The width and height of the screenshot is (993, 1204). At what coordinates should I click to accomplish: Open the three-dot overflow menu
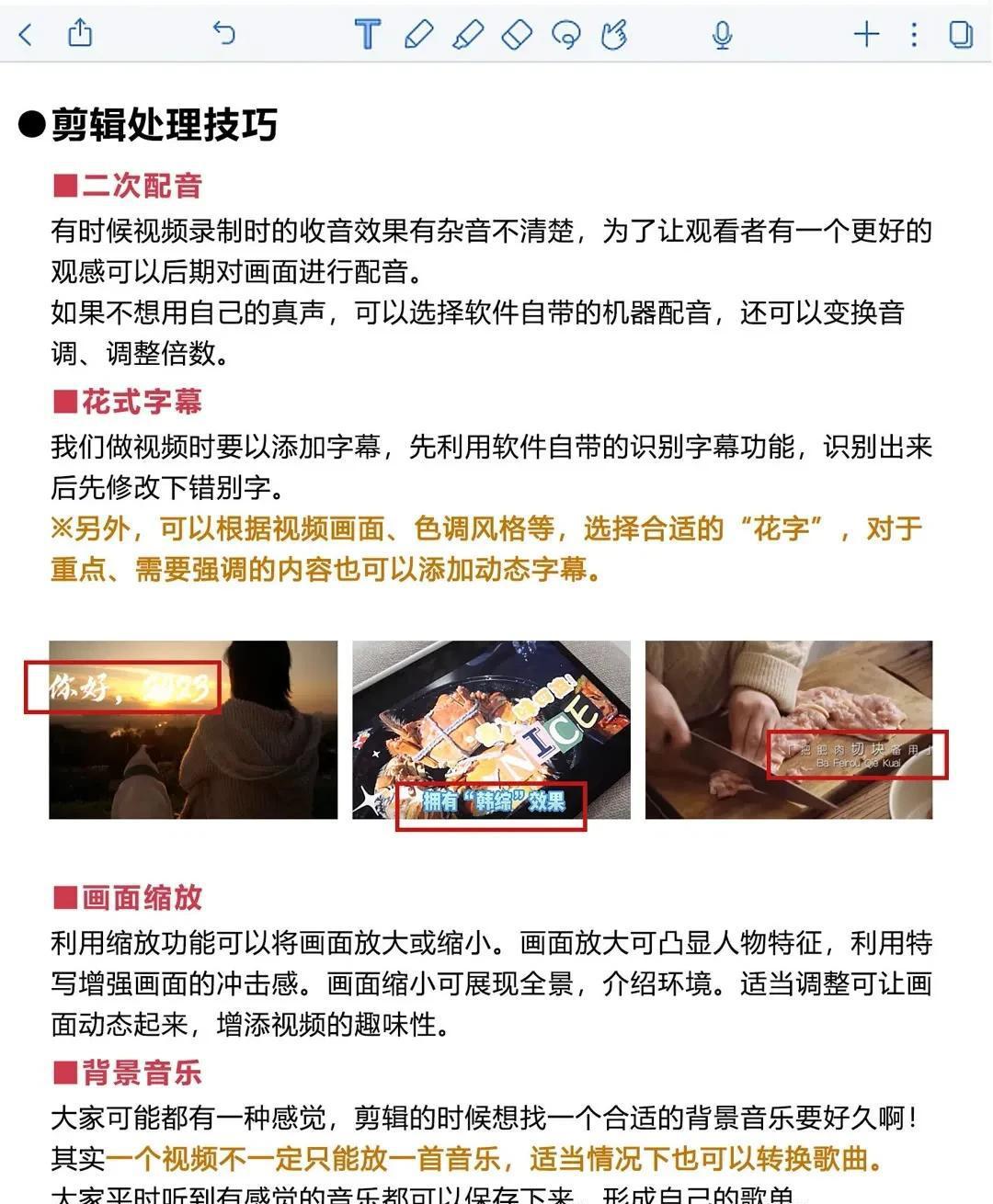[x=914, y=35]
